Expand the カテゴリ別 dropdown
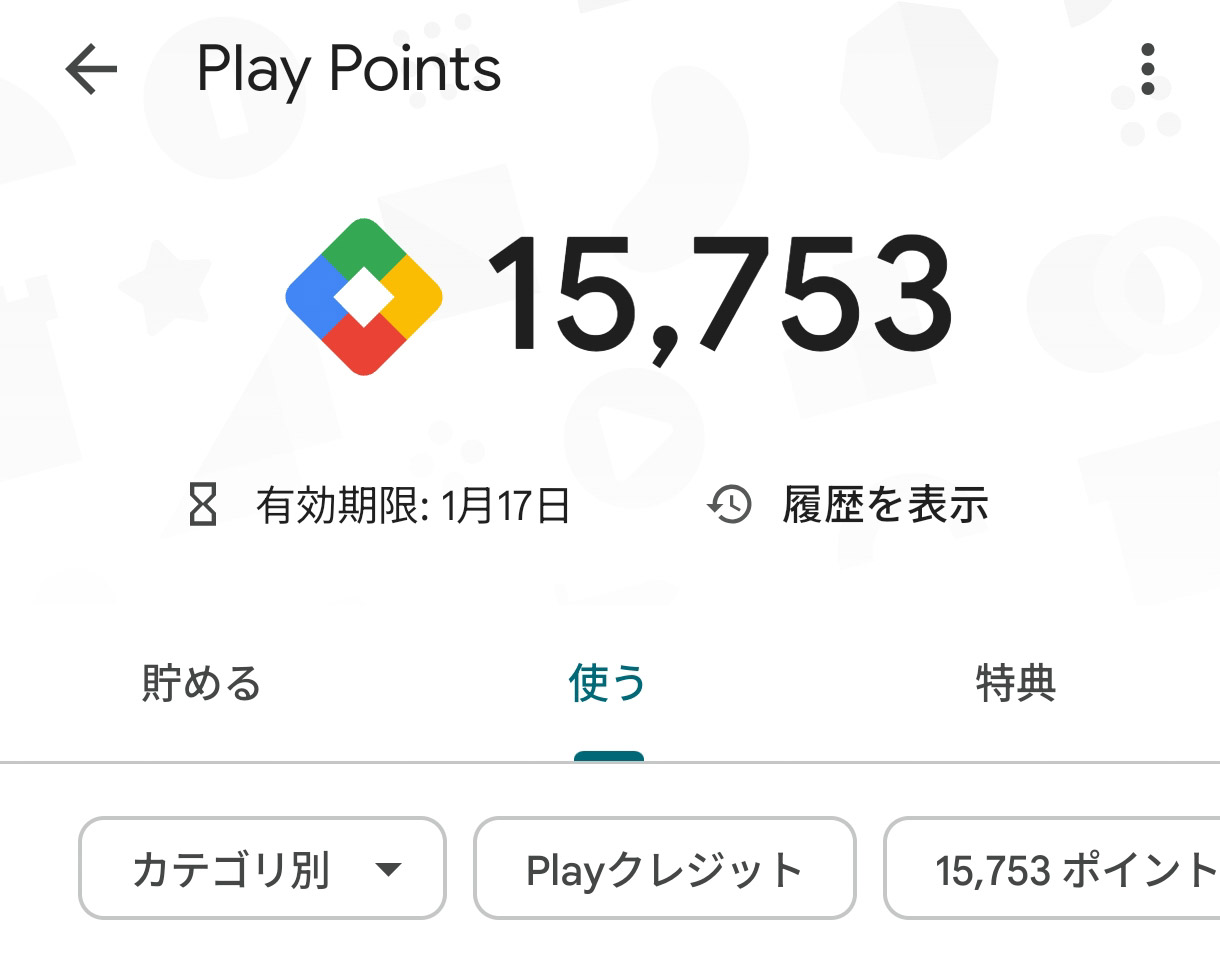Viewport: 1220px width, 959px height. point(262,868)
